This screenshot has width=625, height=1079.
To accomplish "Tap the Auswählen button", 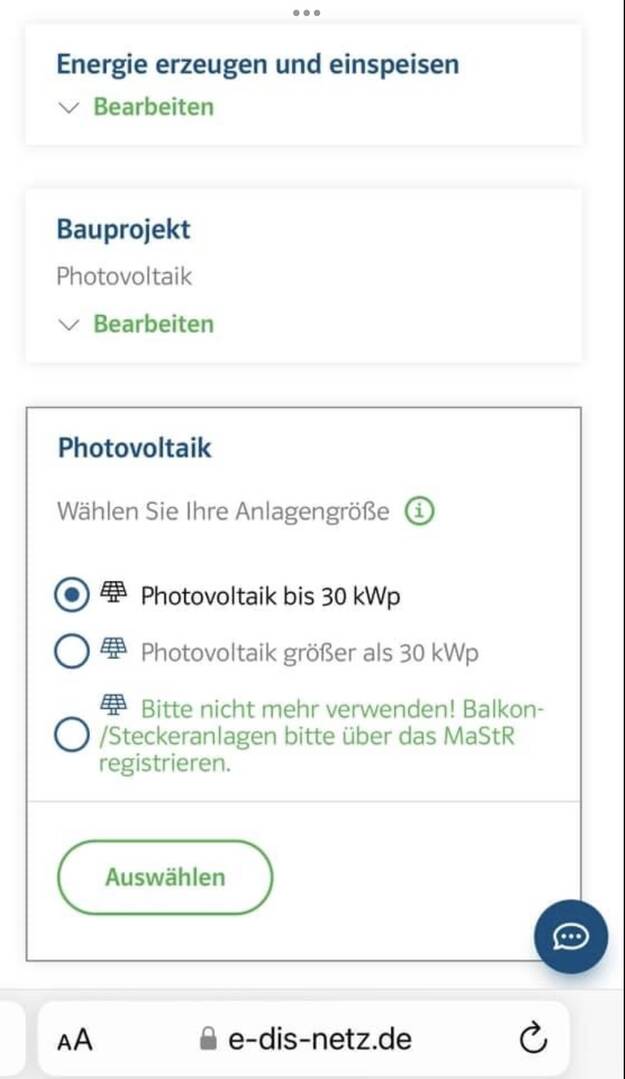I will coord(165,877).
